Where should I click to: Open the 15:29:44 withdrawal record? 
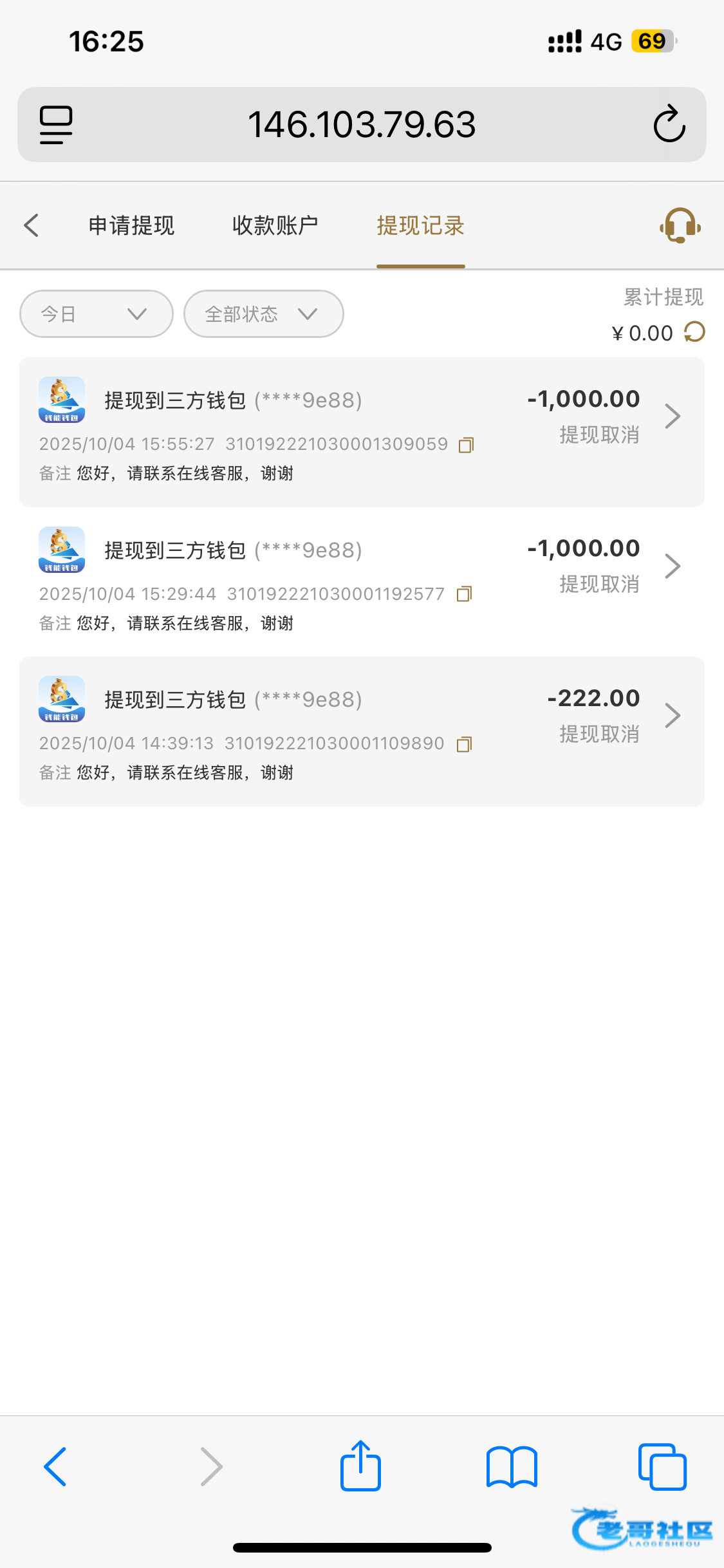(x=362, y=582)
